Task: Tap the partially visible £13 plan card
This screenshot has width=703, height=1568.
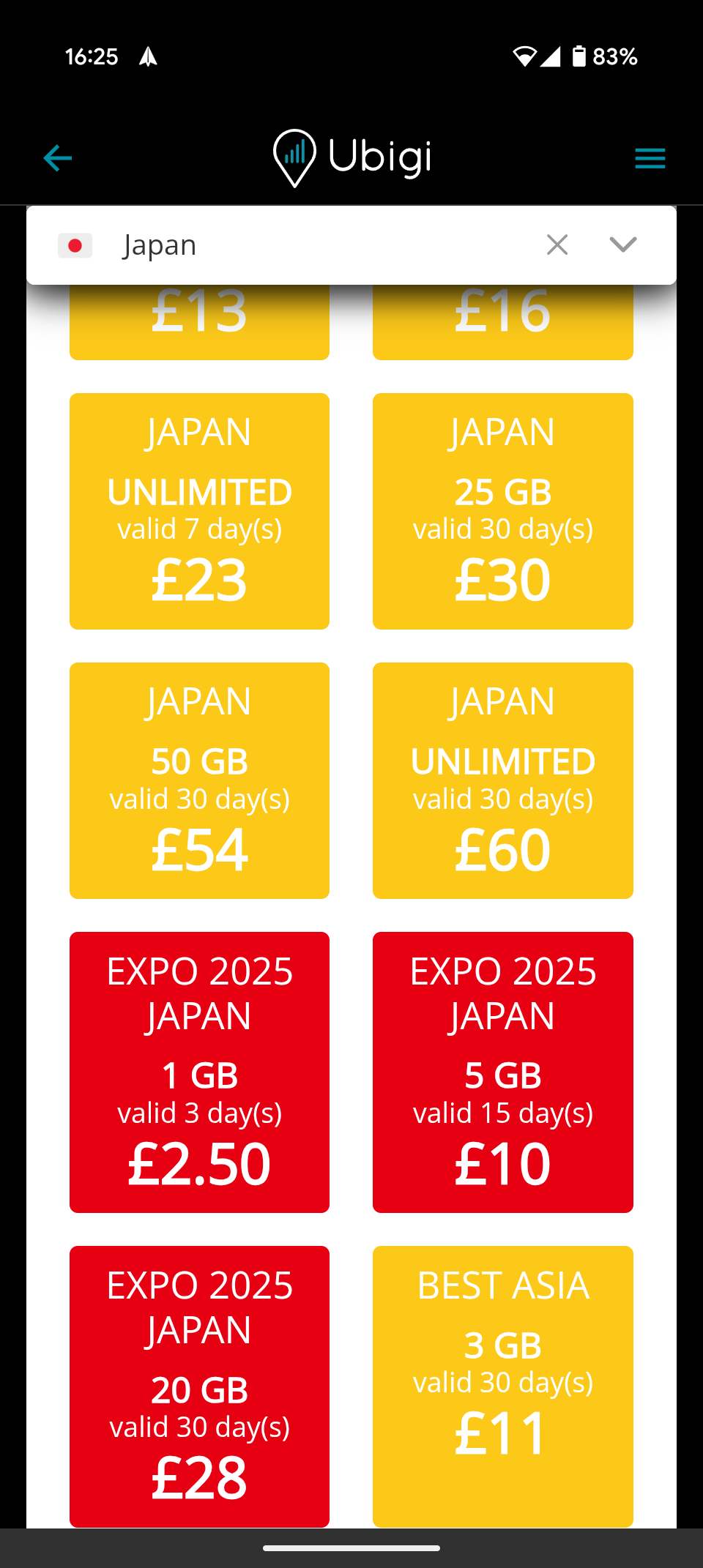Action: (x=199, y=326)
